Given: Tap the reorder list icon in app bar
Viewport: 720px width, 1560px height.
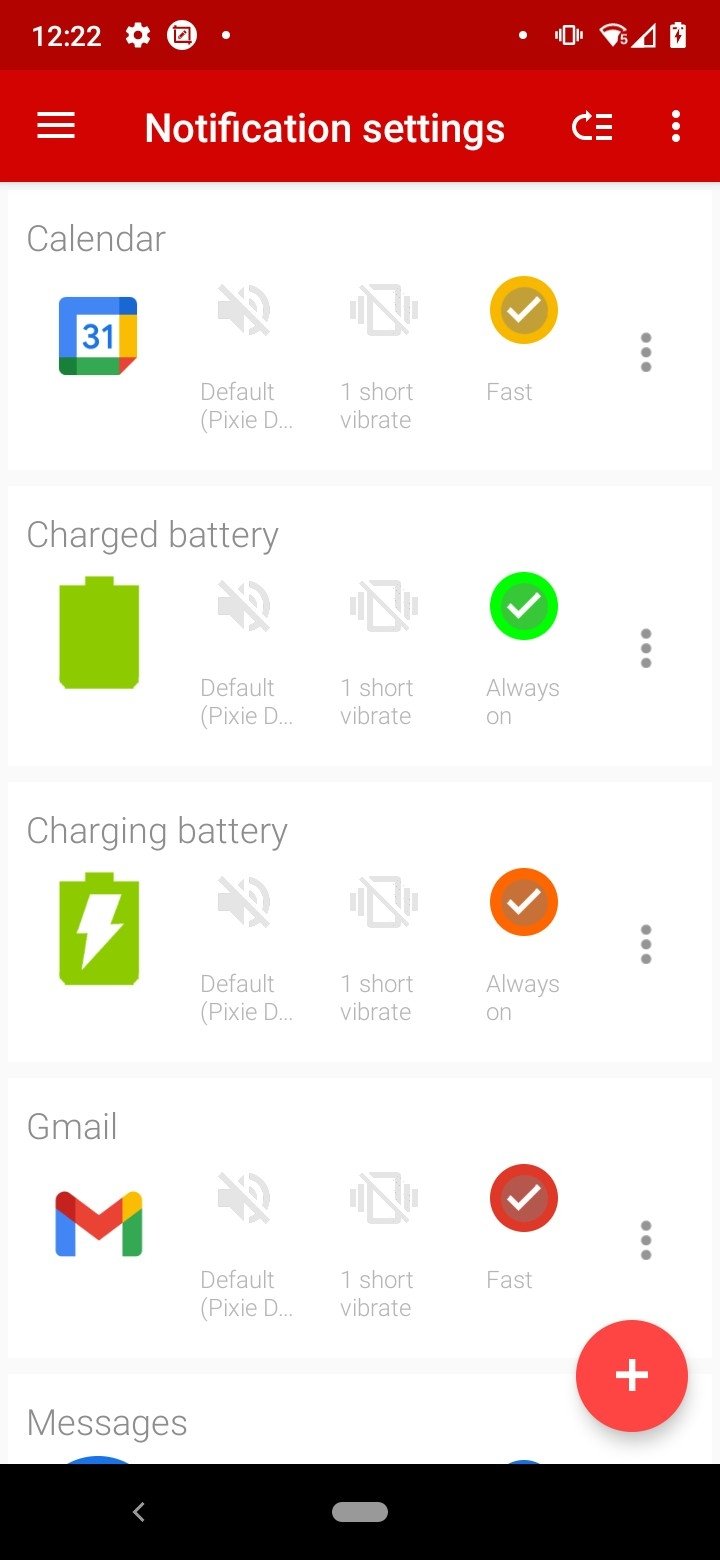Looking at the screenshot, I should point(592,127).
